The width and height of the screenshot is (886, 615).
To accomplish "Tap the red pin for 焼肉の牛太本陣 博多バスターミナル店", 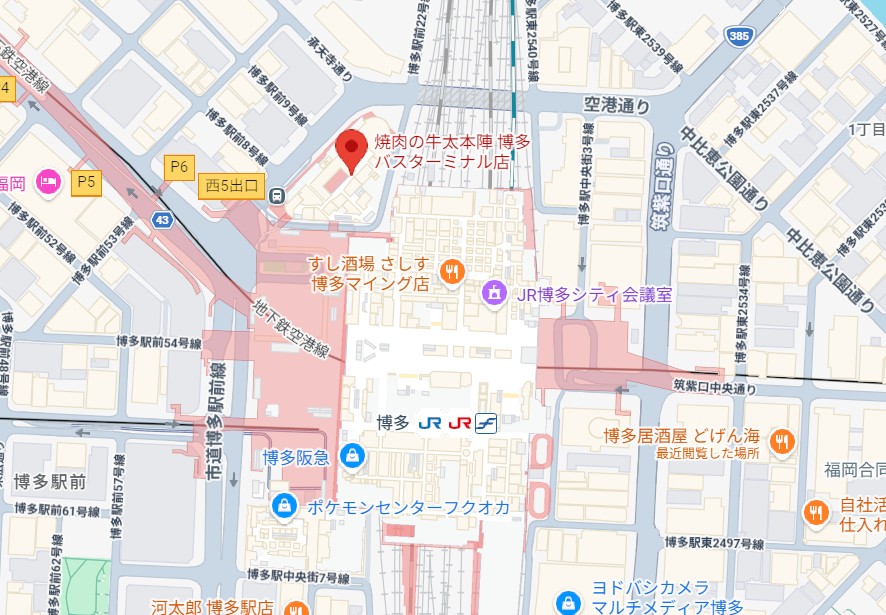I will tap(350, 151).
